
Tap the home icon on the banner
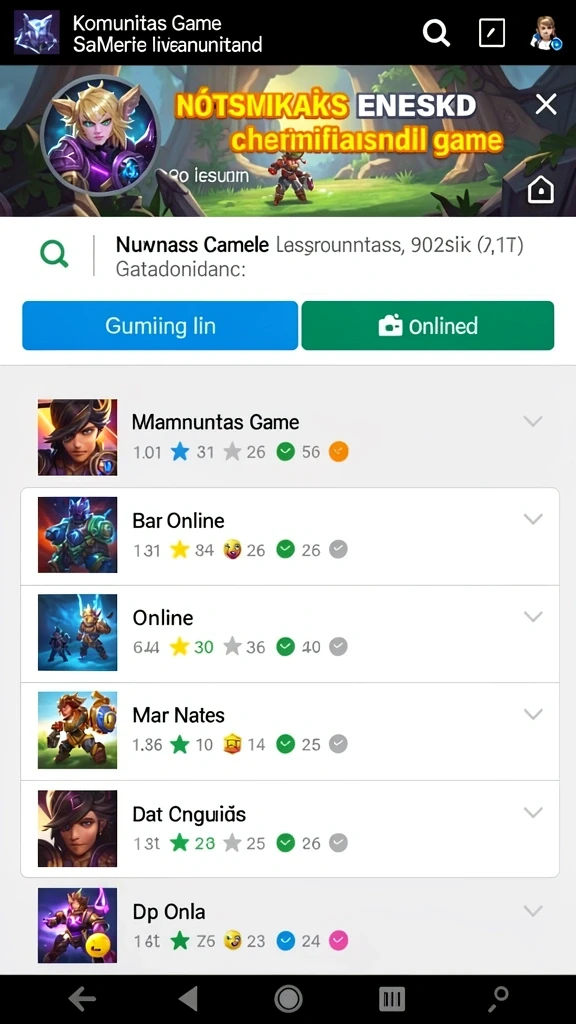tap(541, 190)
